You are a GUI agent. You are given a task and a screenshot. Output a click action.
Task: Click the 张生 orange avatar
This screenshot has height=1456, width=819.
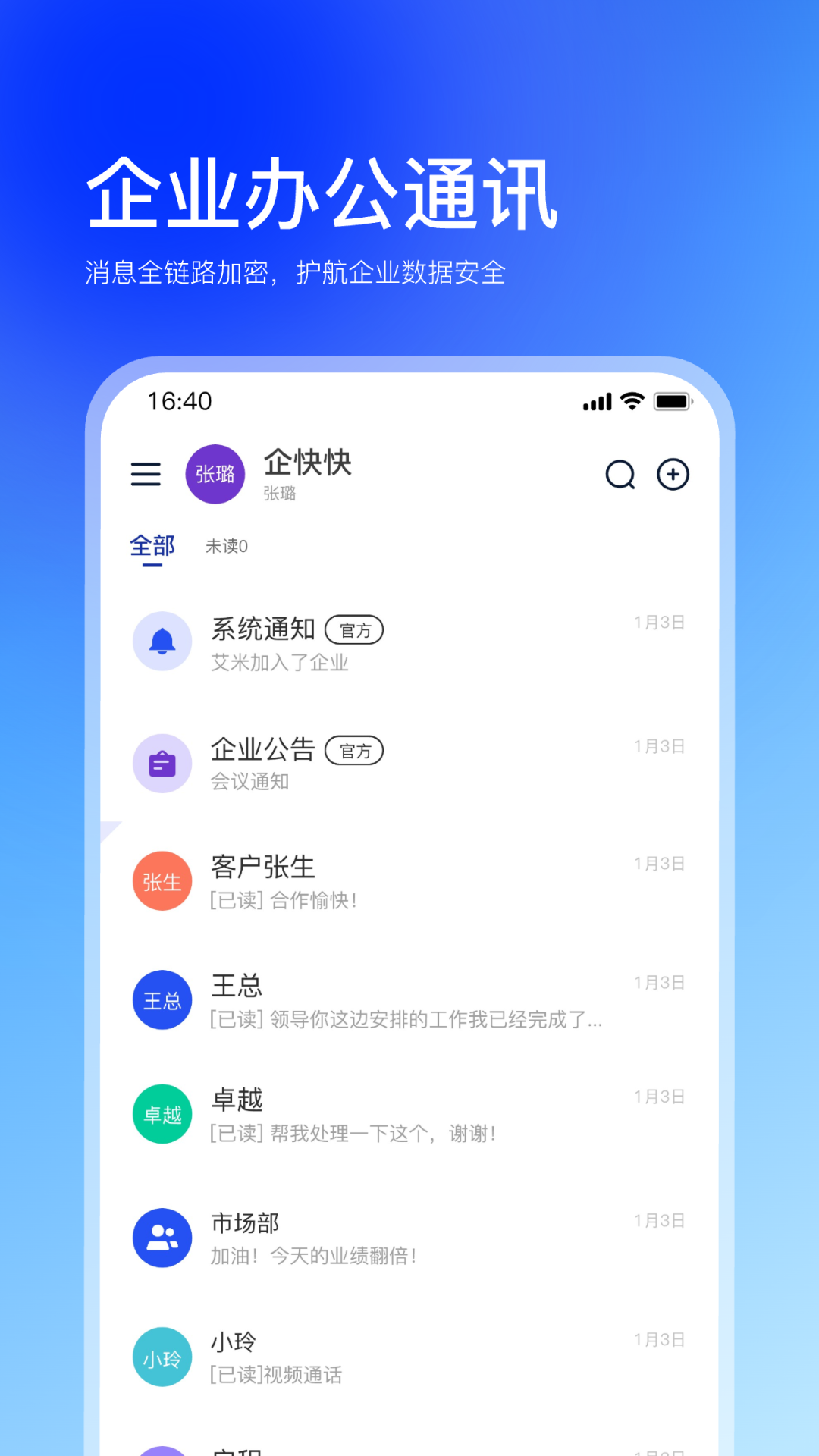coord(162,880)
